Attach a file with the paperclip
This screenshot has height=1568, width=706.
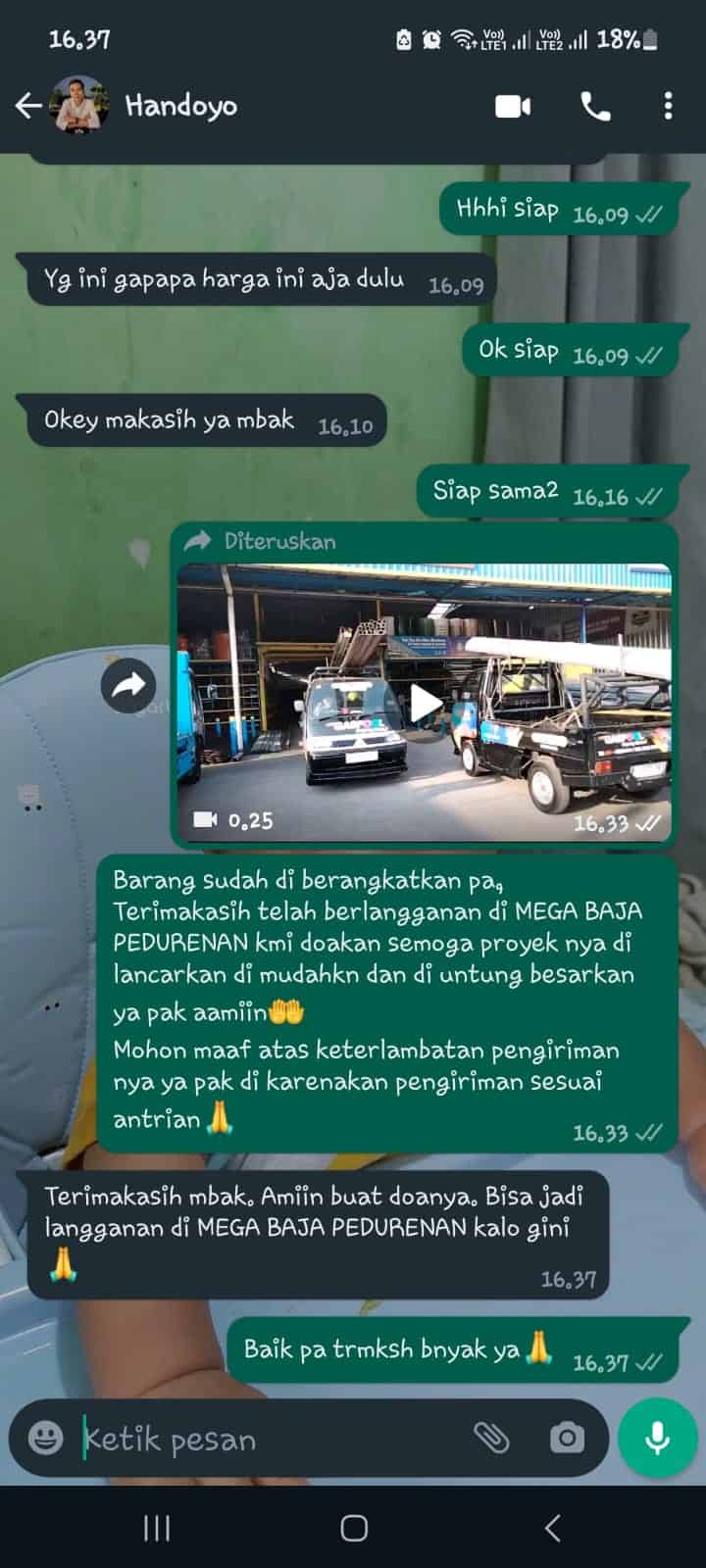[491, 1438]
